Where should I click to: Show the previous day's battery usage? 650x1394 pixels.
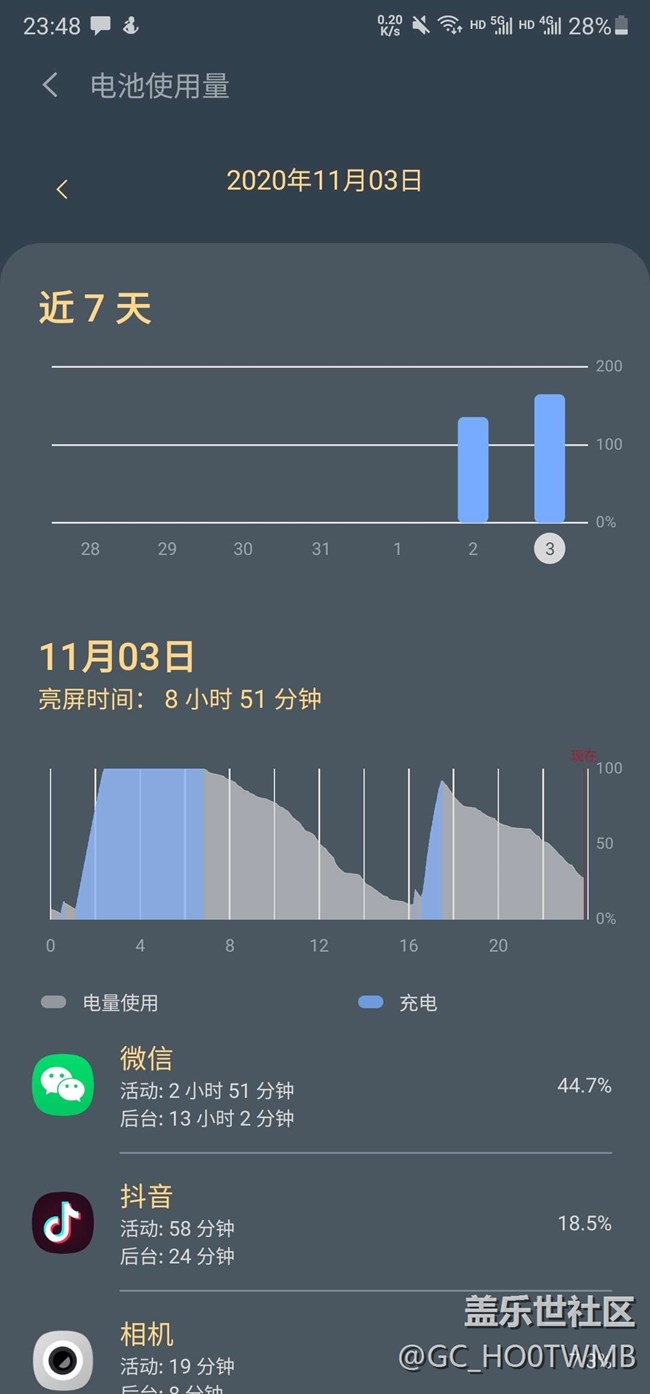click(x=62, y=189)
